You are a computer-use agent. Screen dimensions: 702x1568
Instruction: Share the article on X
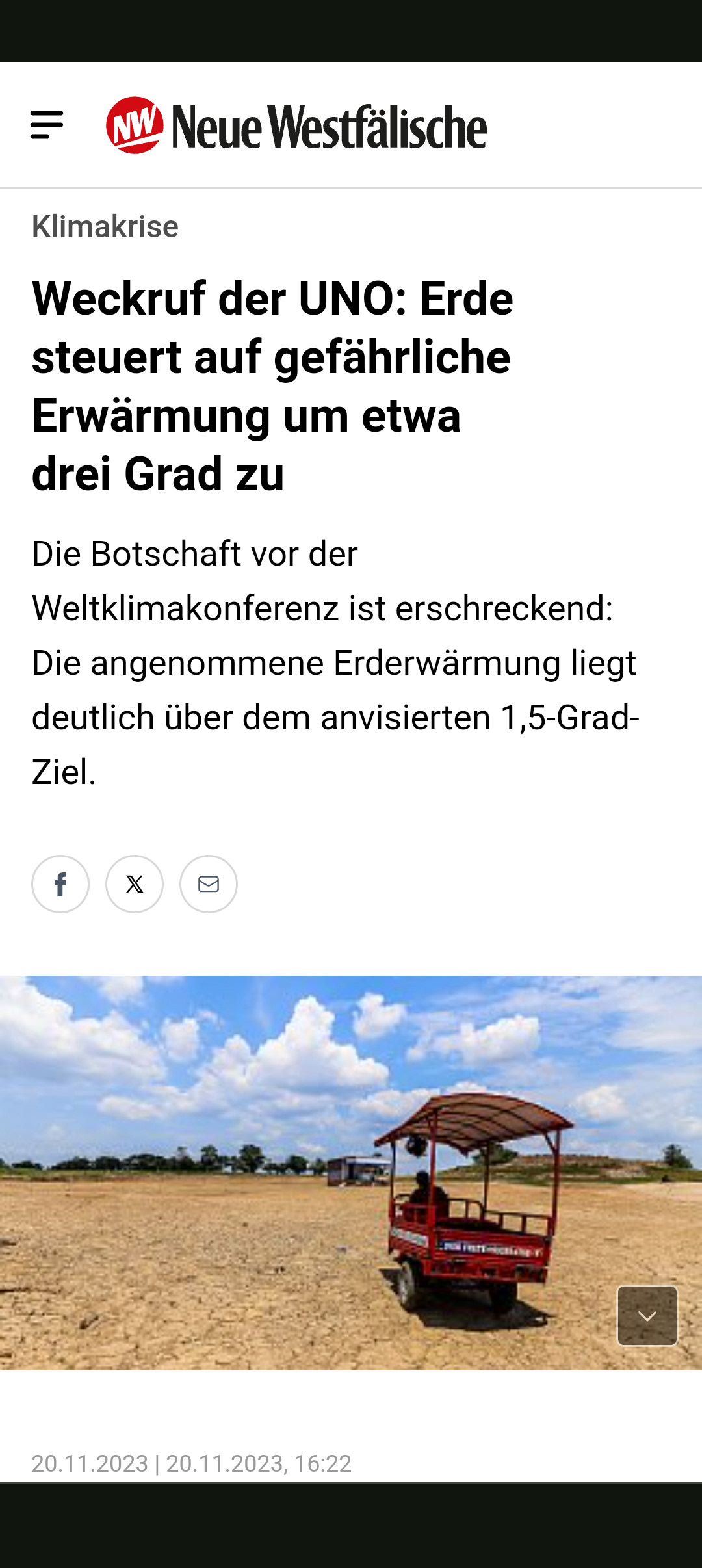[135, 884]
